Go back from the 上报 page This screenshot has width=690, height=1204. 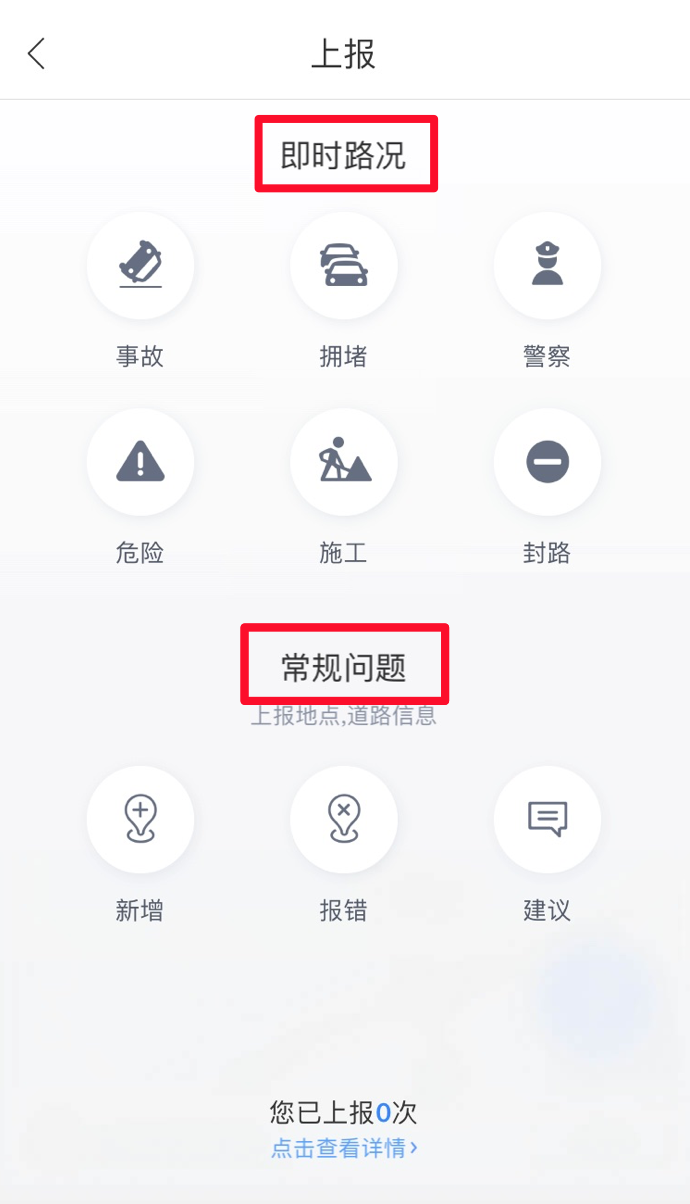(37, 54)
